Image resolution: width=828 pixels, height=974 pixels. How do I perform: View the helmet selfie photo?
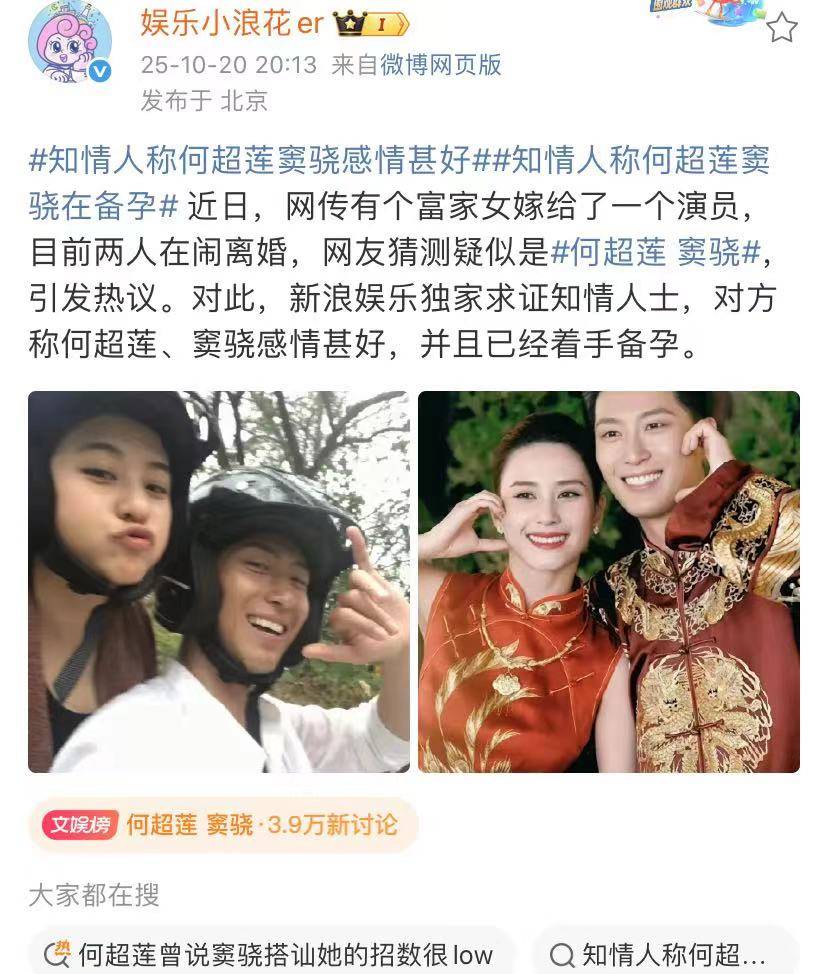click(219, 581)
